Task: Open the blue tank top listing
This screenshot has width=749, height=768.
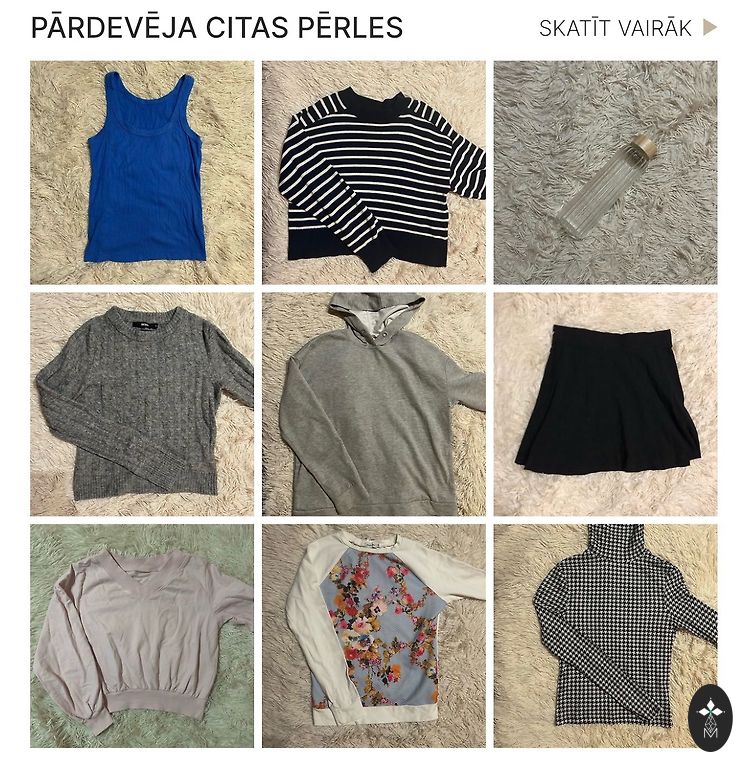Action: coord(142,172)
